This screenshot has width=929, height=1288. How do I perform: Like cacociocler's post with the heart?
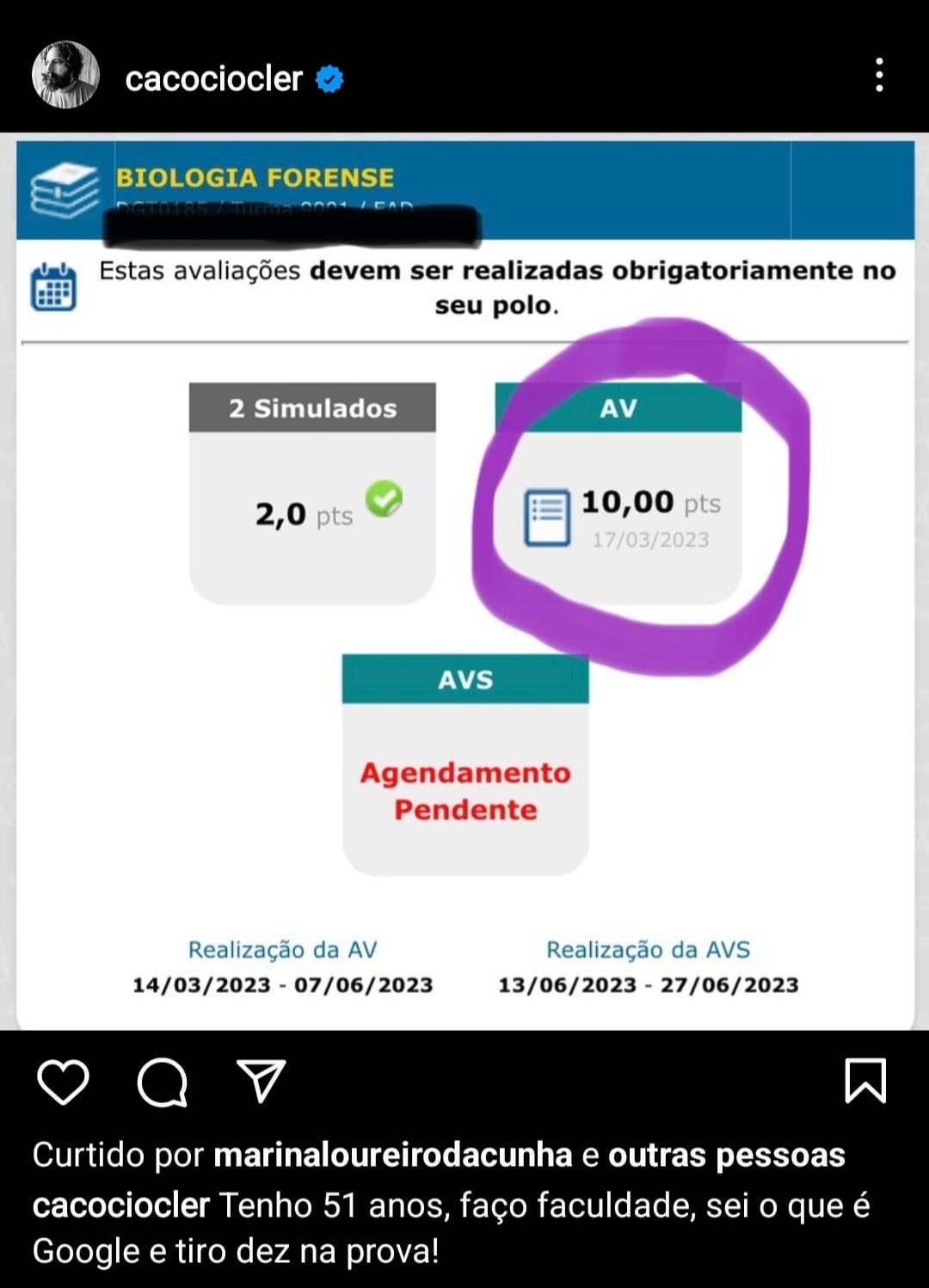64,1081
